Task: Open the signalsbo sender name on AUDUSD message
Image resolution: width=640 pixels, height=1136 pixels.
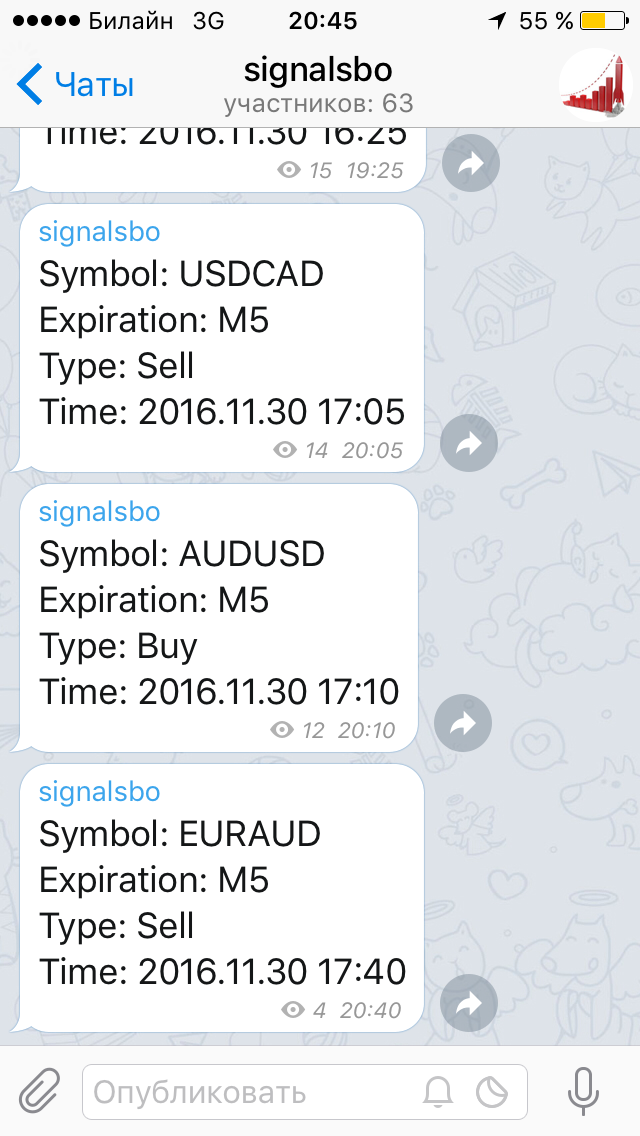Action: coord(99,512)
